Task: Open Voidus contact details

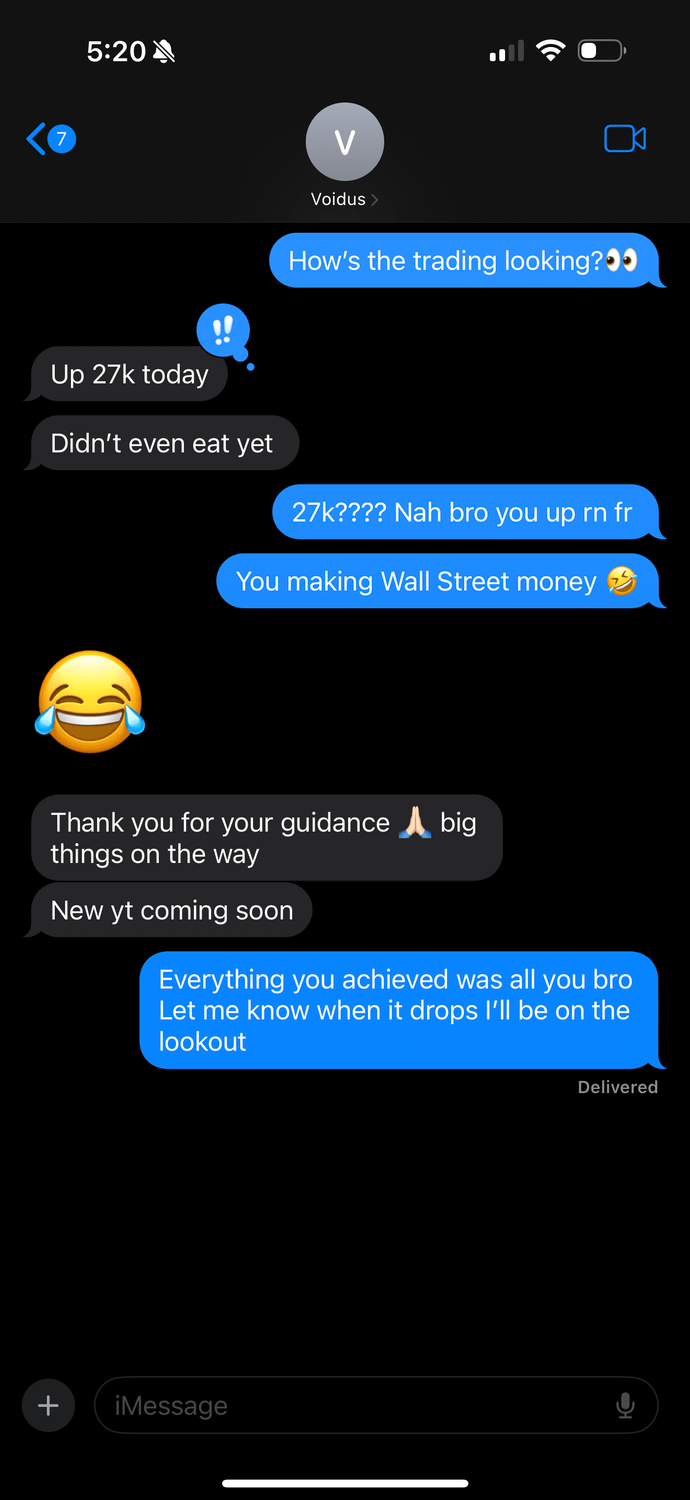Action: click(x=344, y=156)
